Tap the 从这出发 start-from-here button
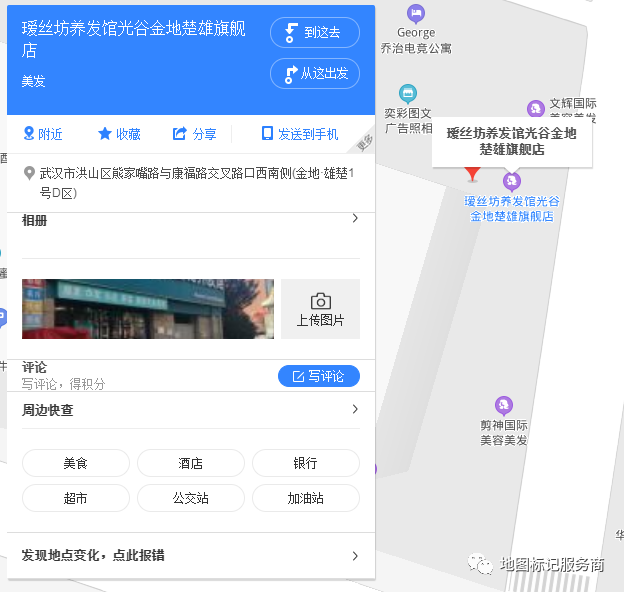The image size is (624, 592). pos(314,73)
